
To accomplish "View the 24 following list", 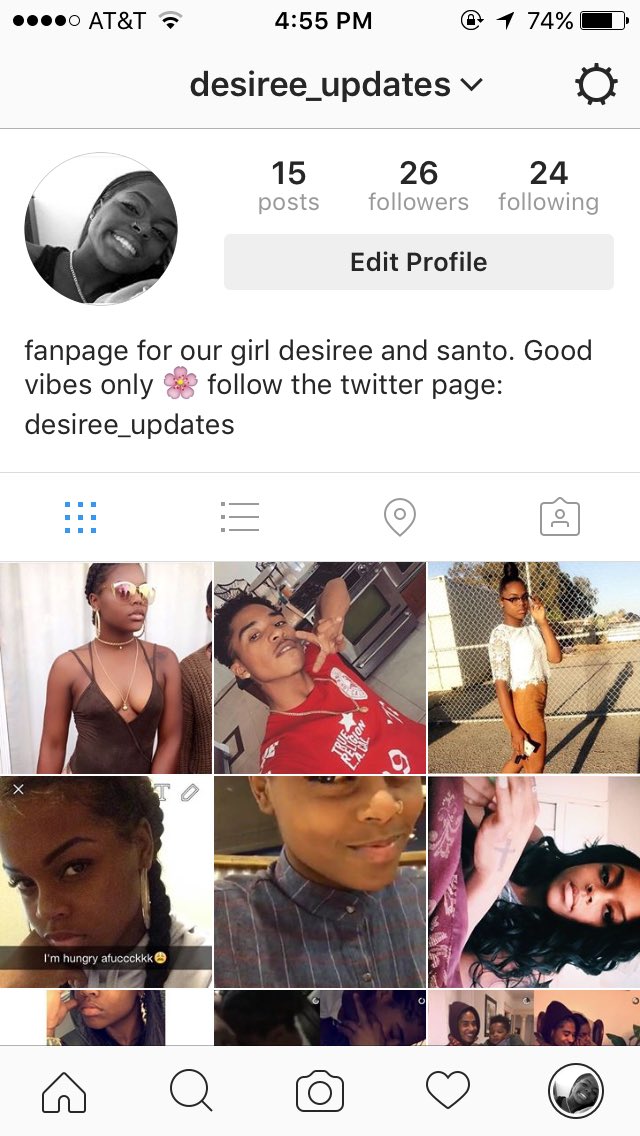I will point(548,186).
